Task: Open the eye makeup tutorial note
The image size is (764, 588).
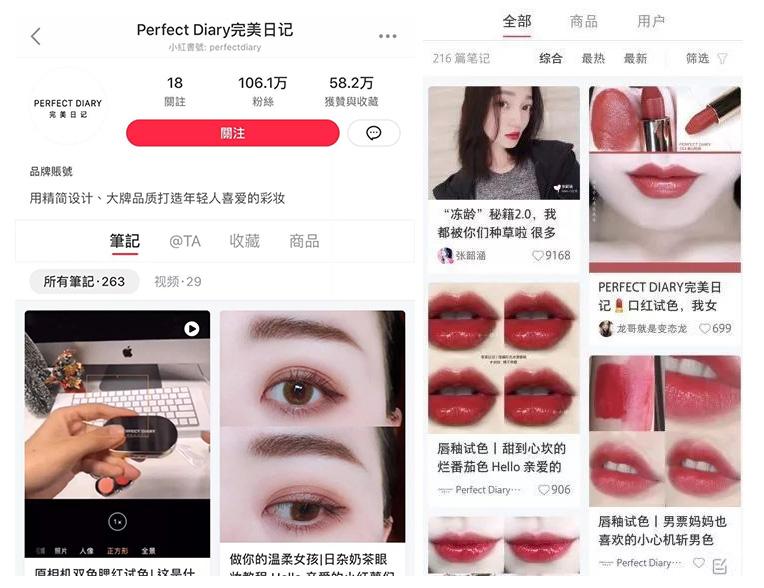Action: tap(312, 430)
